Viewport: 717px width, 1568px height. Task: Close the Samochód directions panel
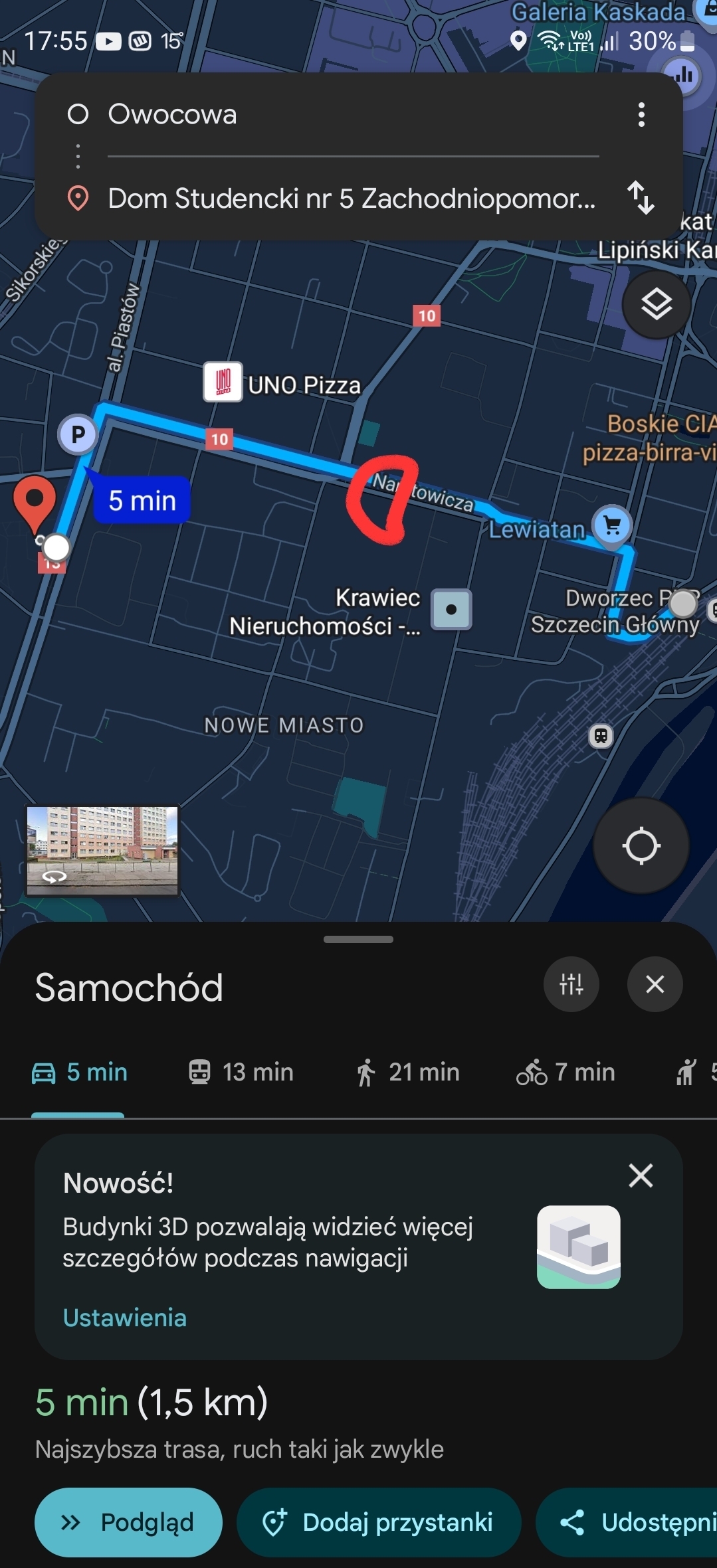(x=655, y=984)
